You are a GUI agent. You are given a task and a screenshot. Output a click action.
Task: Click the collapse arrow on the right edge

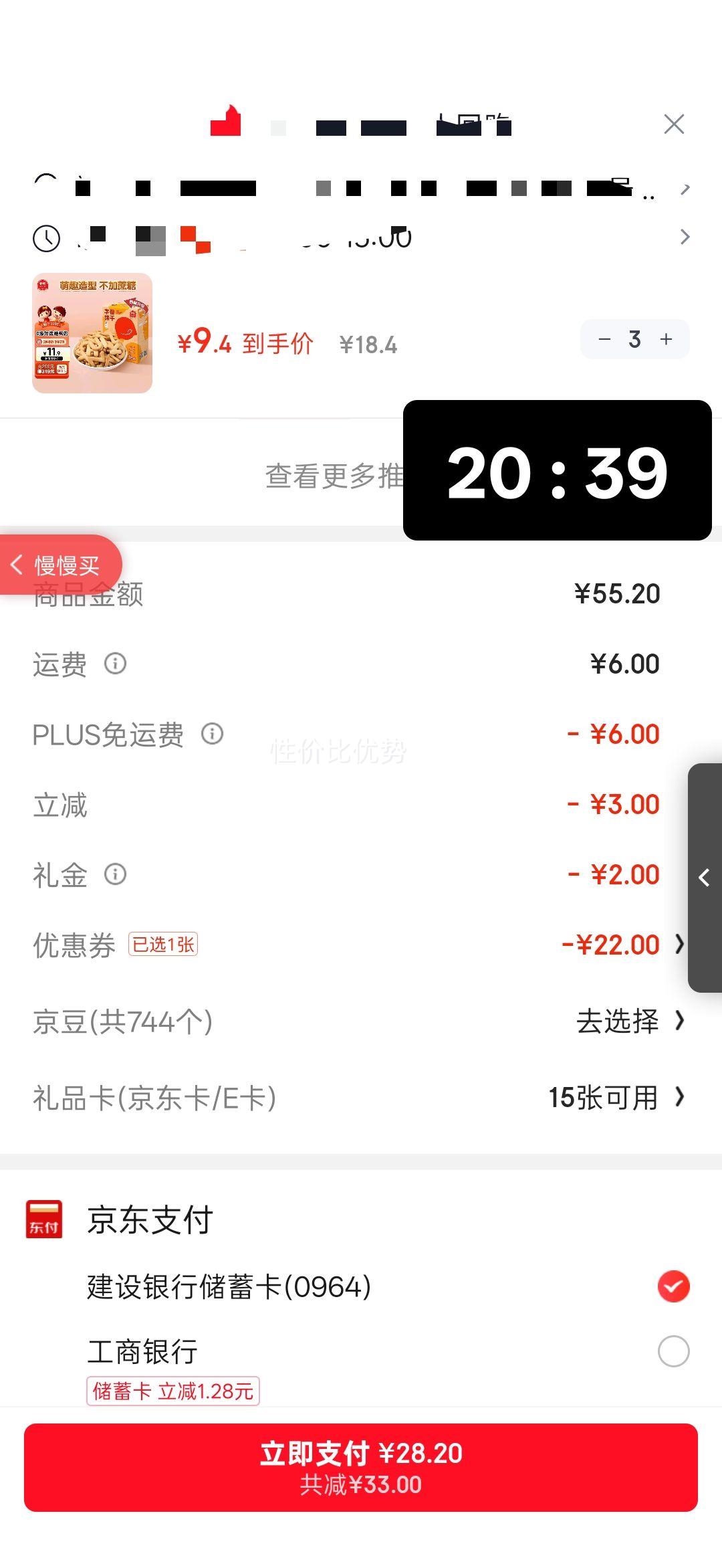pos(703,878)
